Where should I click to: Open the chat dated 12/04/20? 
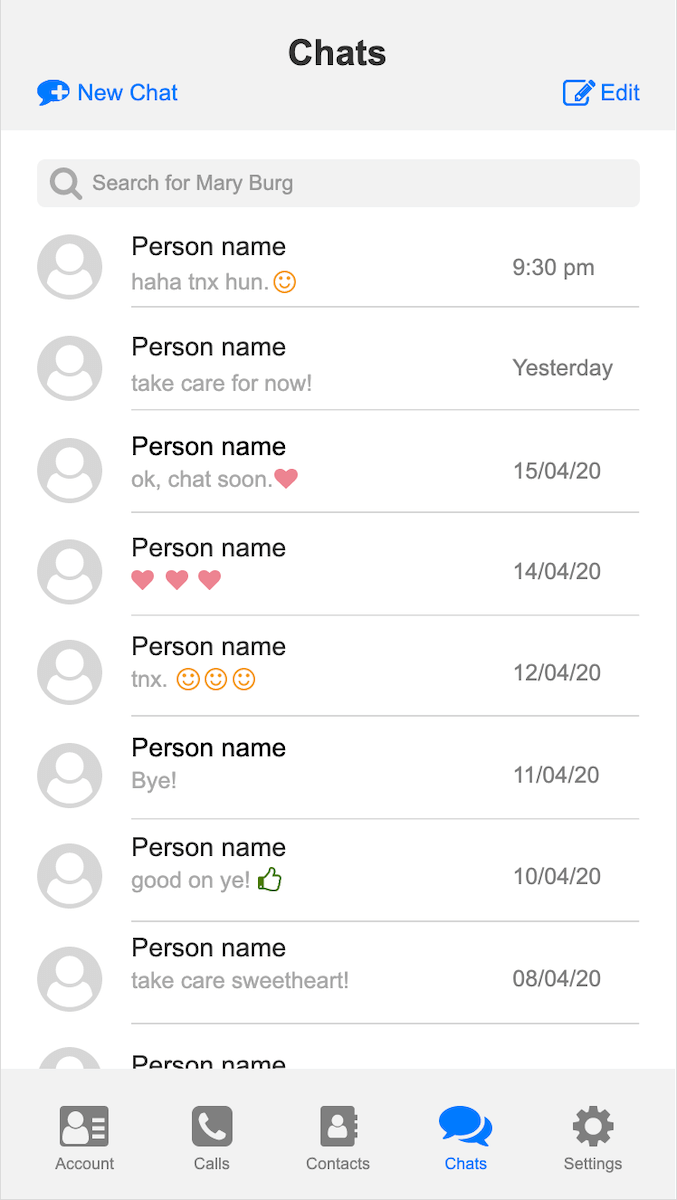coord(338,672)
